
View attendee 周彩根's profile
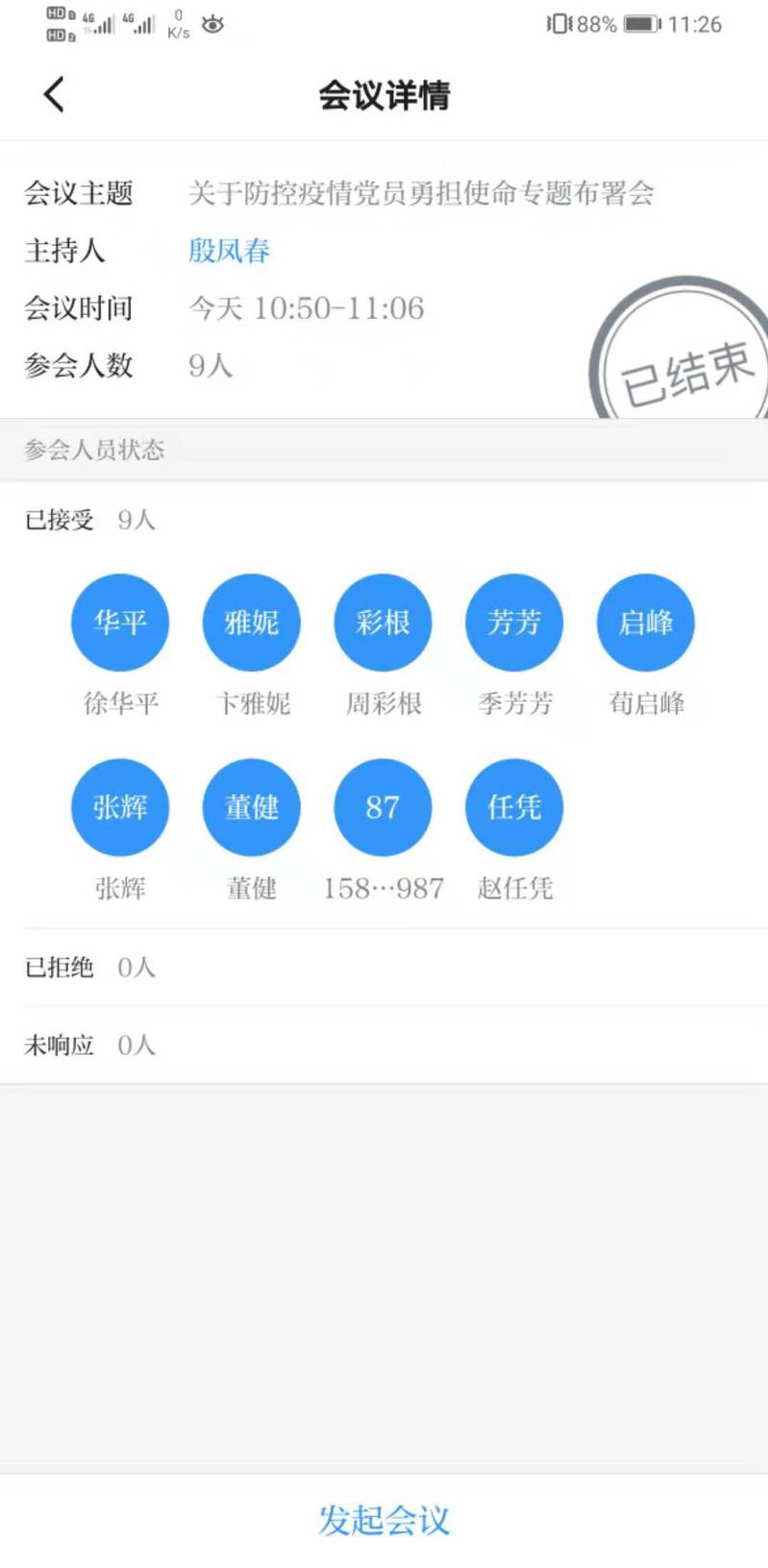coord(383,623)
